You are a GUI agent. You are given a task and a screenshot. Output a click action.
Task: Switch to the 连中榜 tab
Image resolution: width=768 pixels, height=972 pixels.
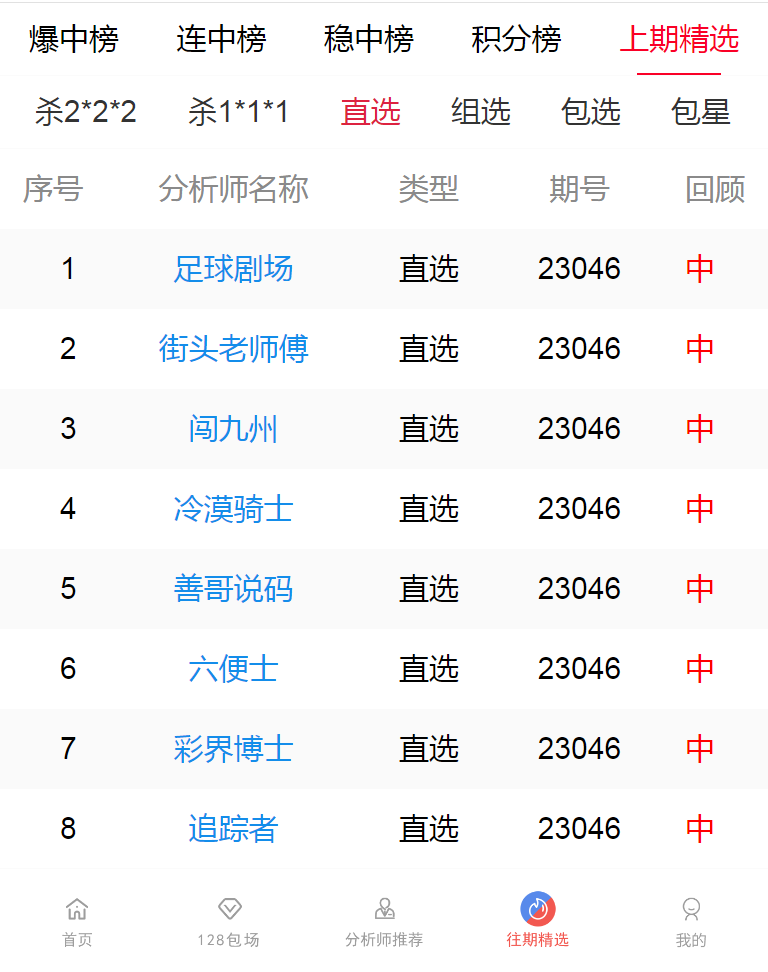221,40
